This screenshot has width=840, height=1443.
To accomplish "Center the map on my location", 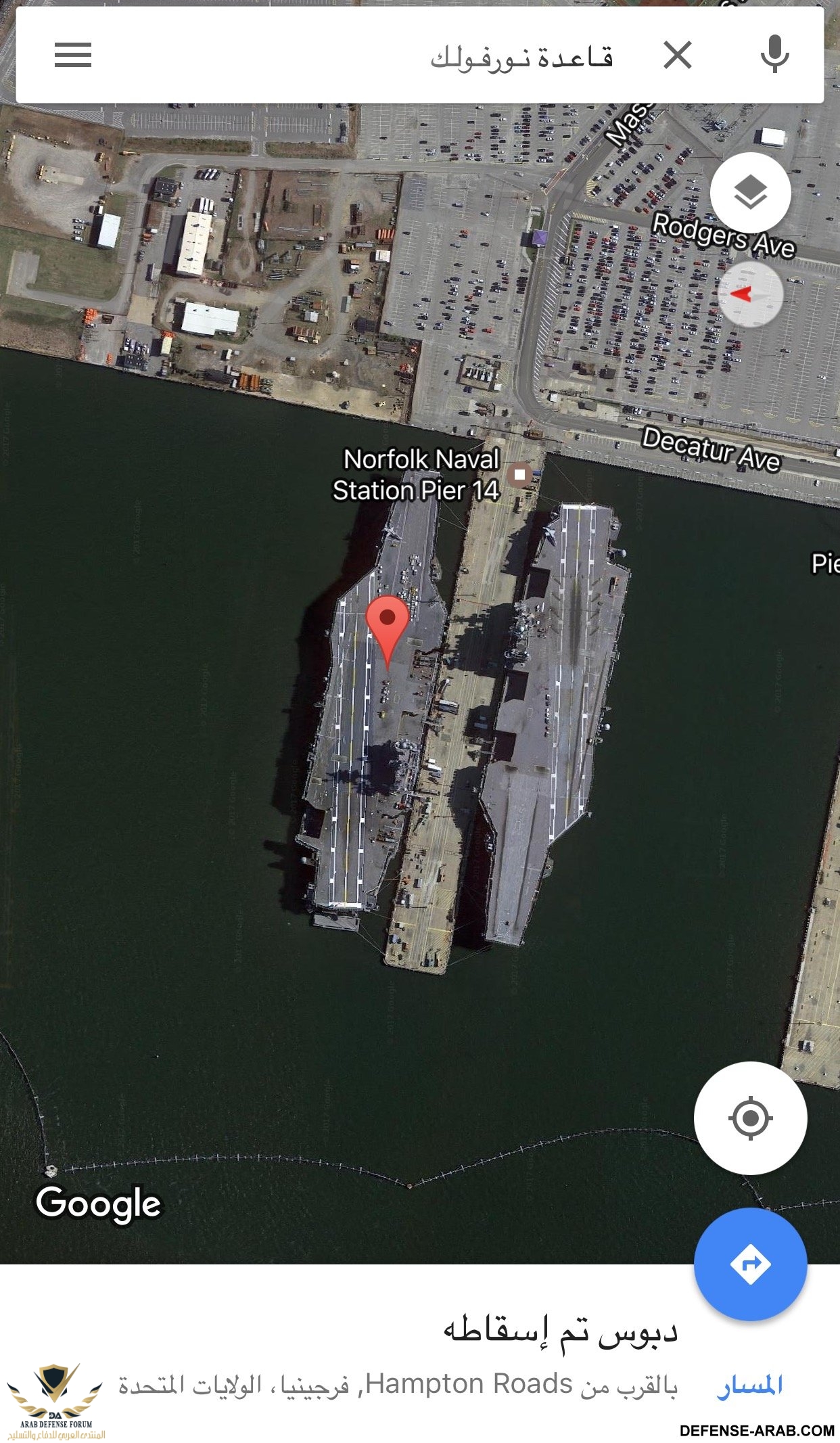I will pyautogui.click(x=750, y=1118).
